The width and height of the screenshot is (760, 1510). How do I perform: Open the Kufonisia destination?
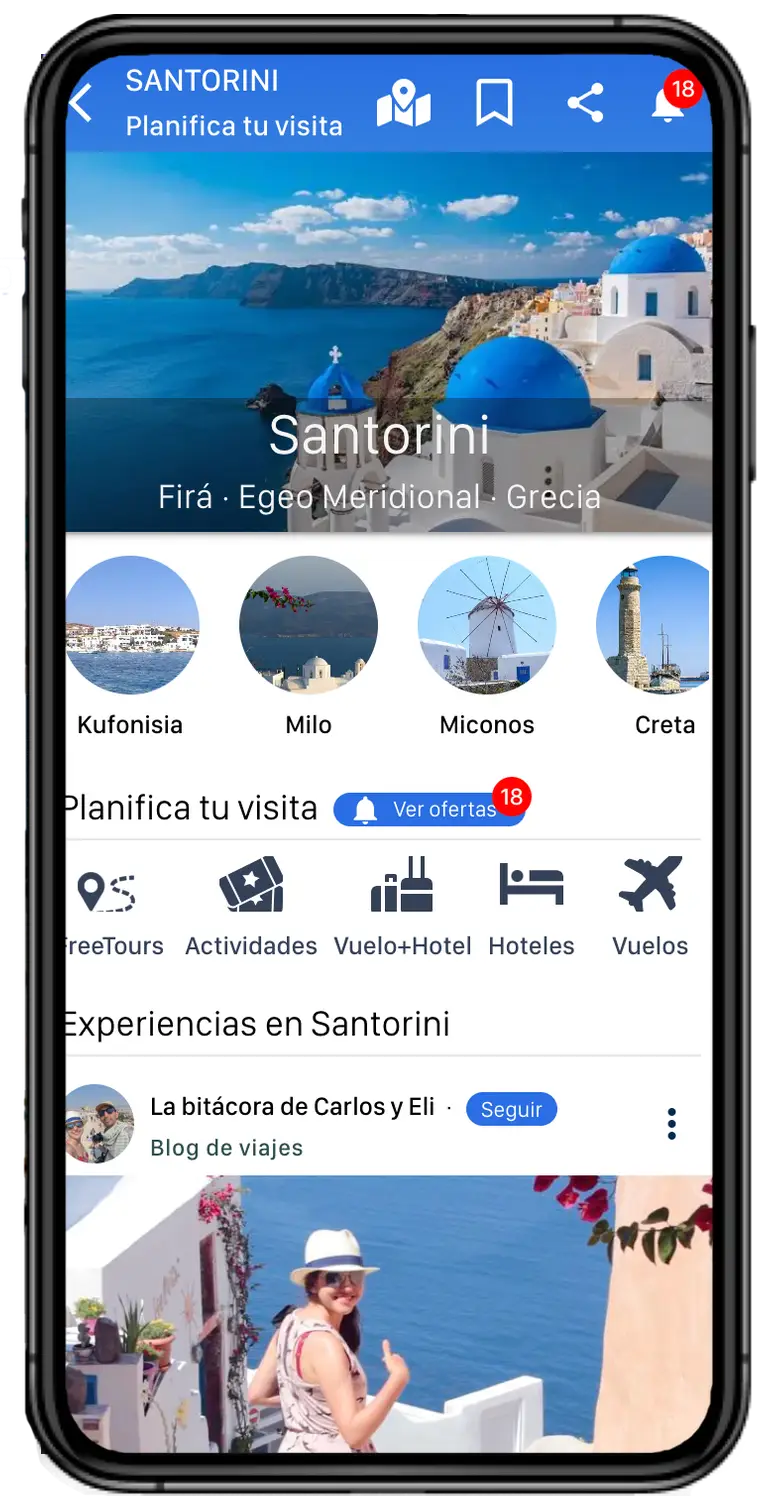pyautogui.click(x=132, y=626)
